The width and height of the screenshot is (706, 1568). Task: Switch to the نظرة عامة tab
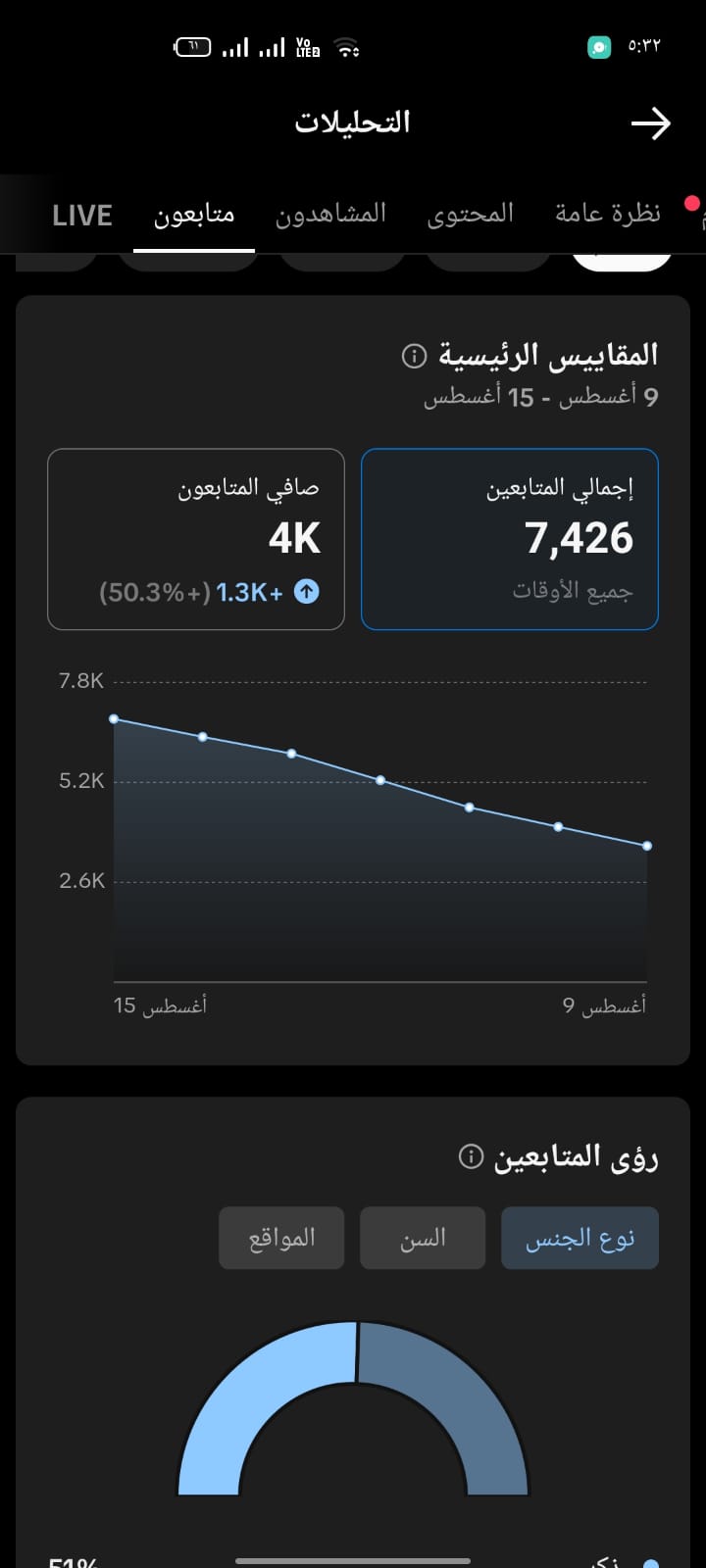click(x=608, y=214)
